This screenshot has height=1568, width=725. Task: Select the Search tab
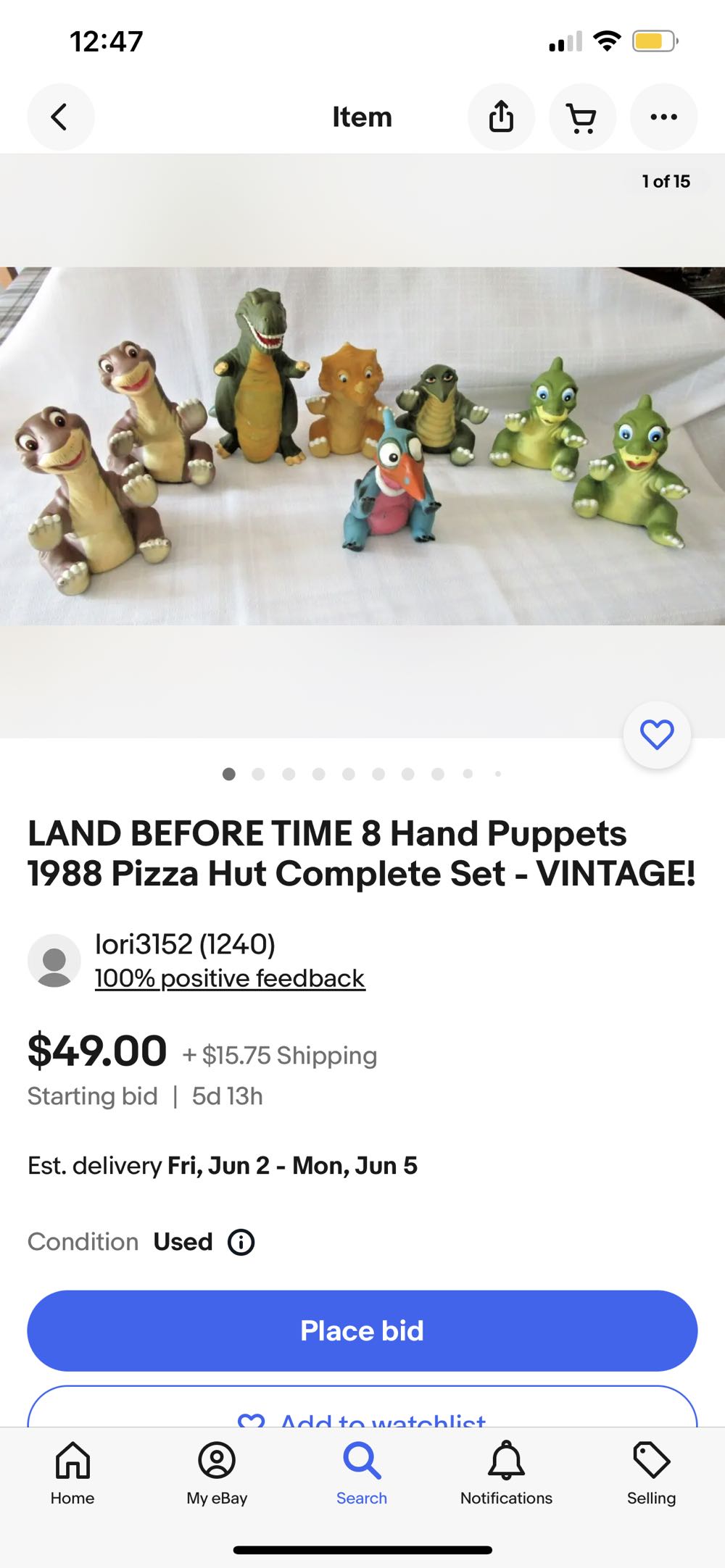[361, 1471]
